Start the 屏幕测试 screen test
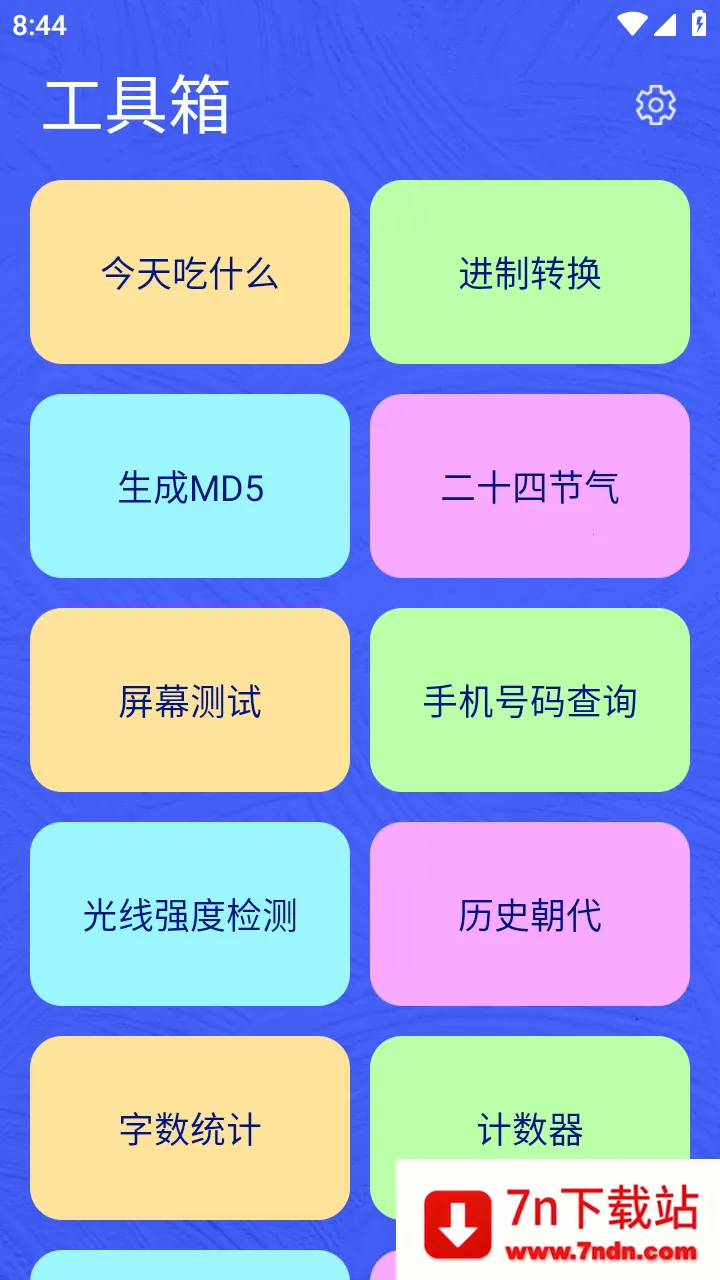 (190, 700)
